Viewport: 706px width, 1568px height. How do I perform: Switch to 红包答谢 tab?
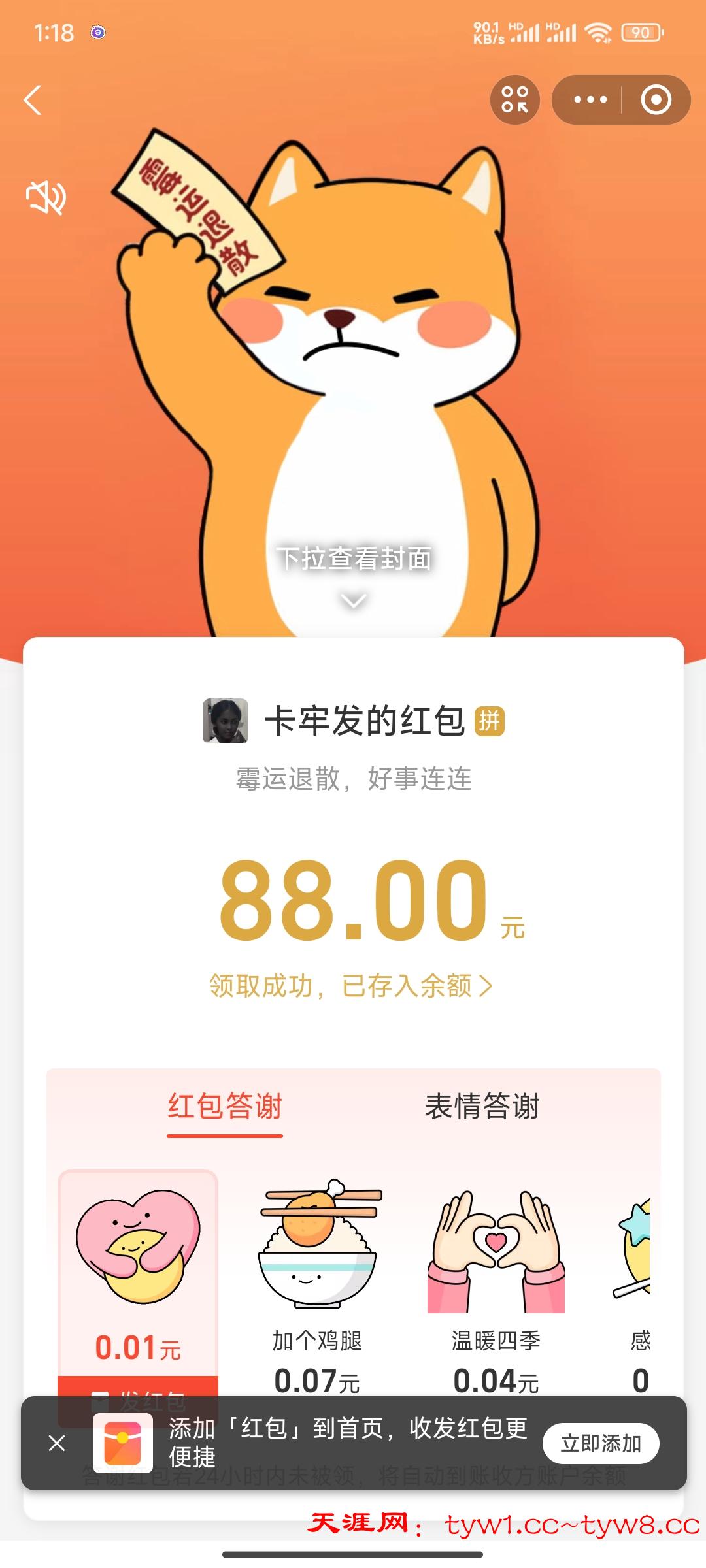[224, 1107]
